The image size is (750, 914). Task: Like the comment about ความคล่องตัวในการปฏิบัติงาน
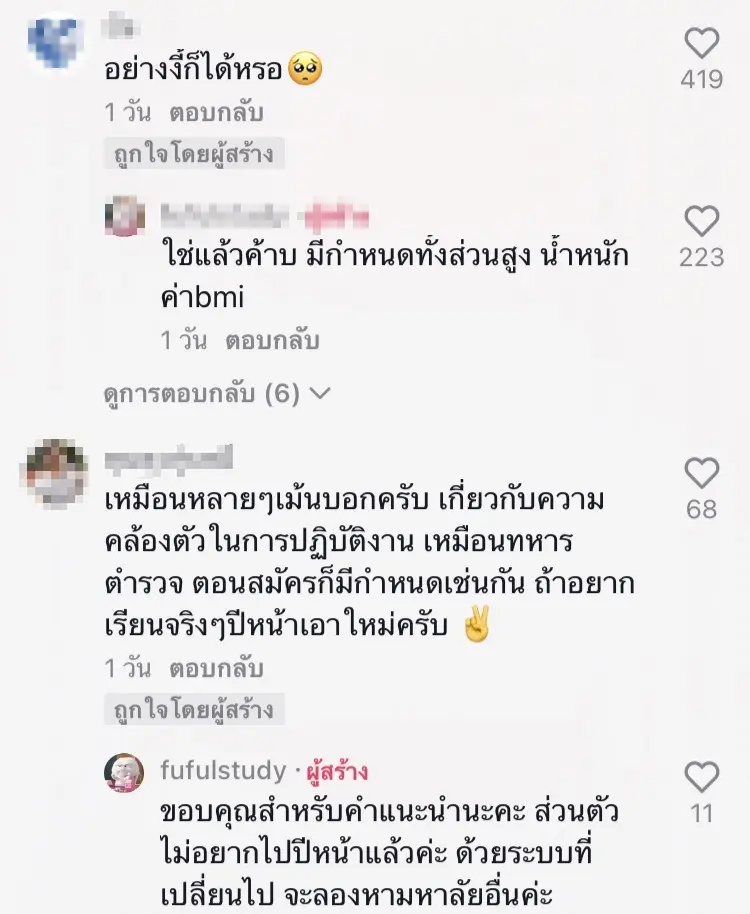[x=701, y=473]
